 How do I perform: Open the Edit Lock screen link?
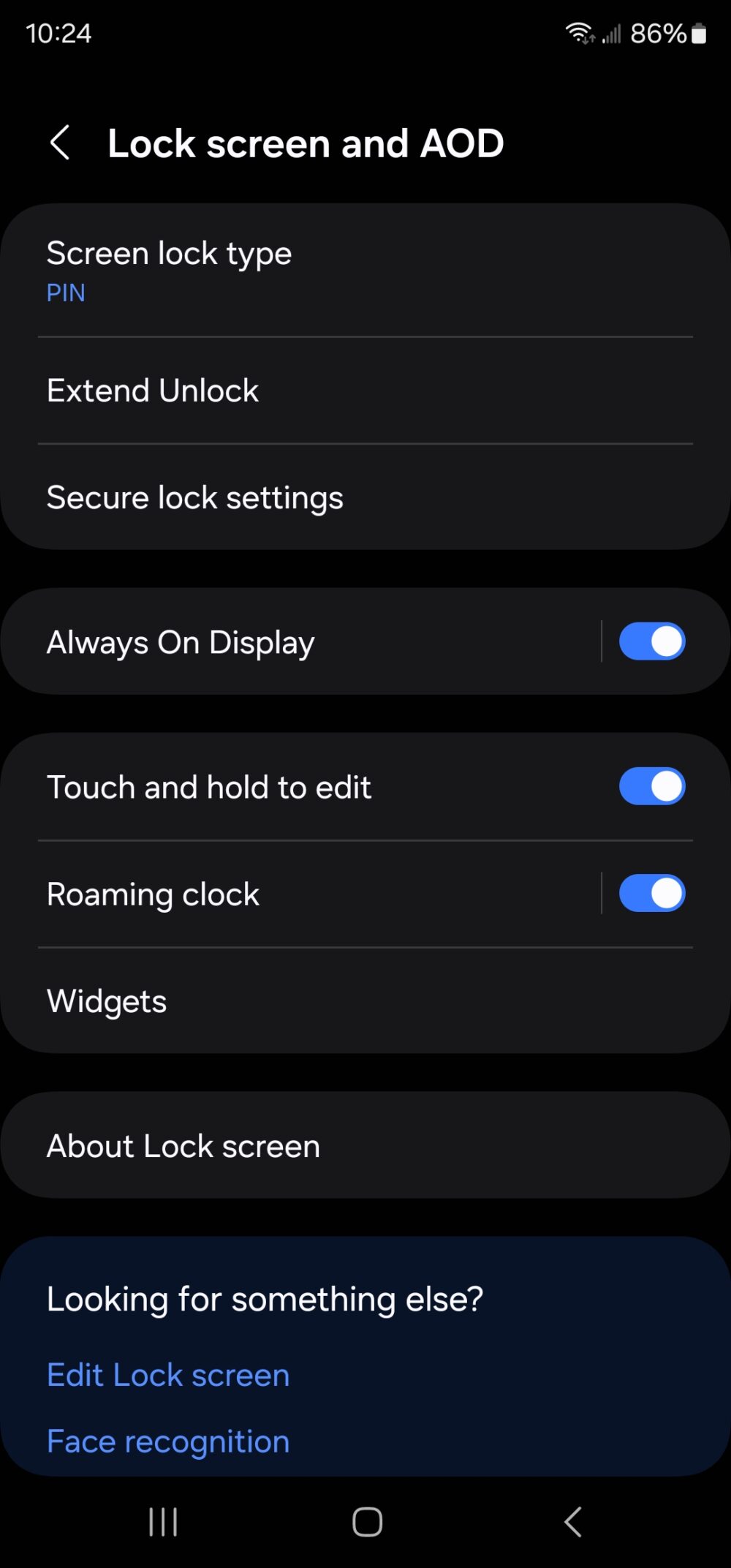(167, 1375)
